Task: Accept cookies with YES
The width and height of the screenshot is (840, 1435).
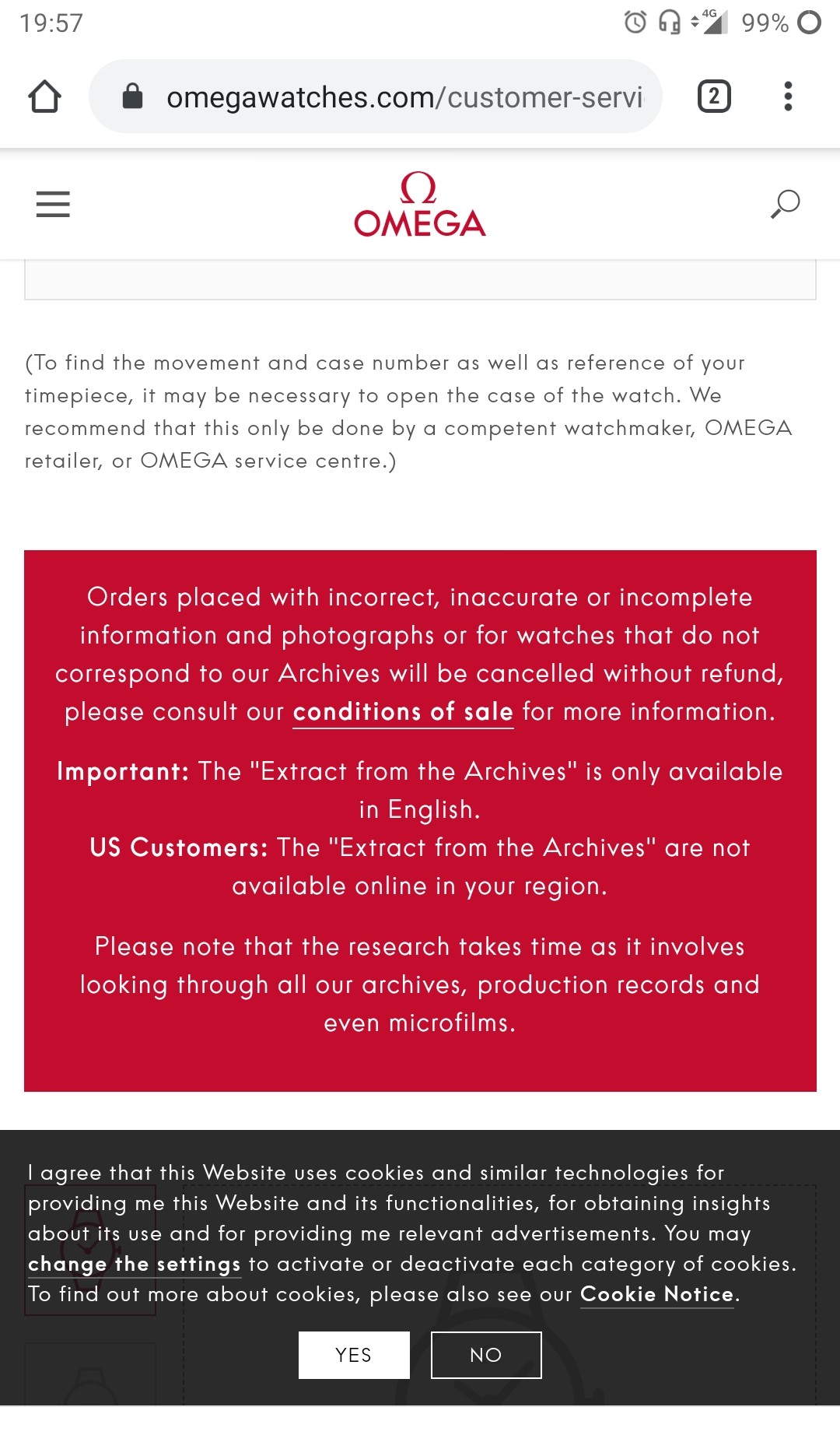Action: point(354,1355)
